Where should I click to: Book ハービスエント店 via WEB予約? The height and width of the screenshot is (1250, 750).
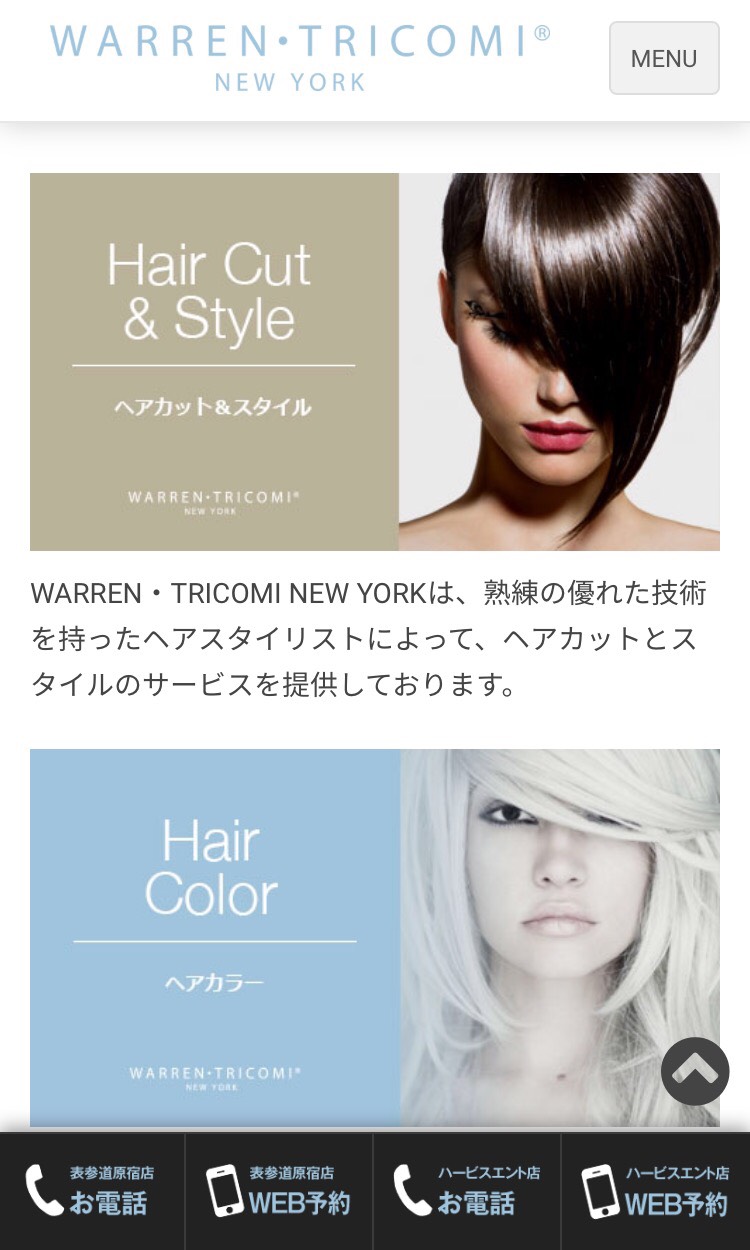(x=656, y=1191)
